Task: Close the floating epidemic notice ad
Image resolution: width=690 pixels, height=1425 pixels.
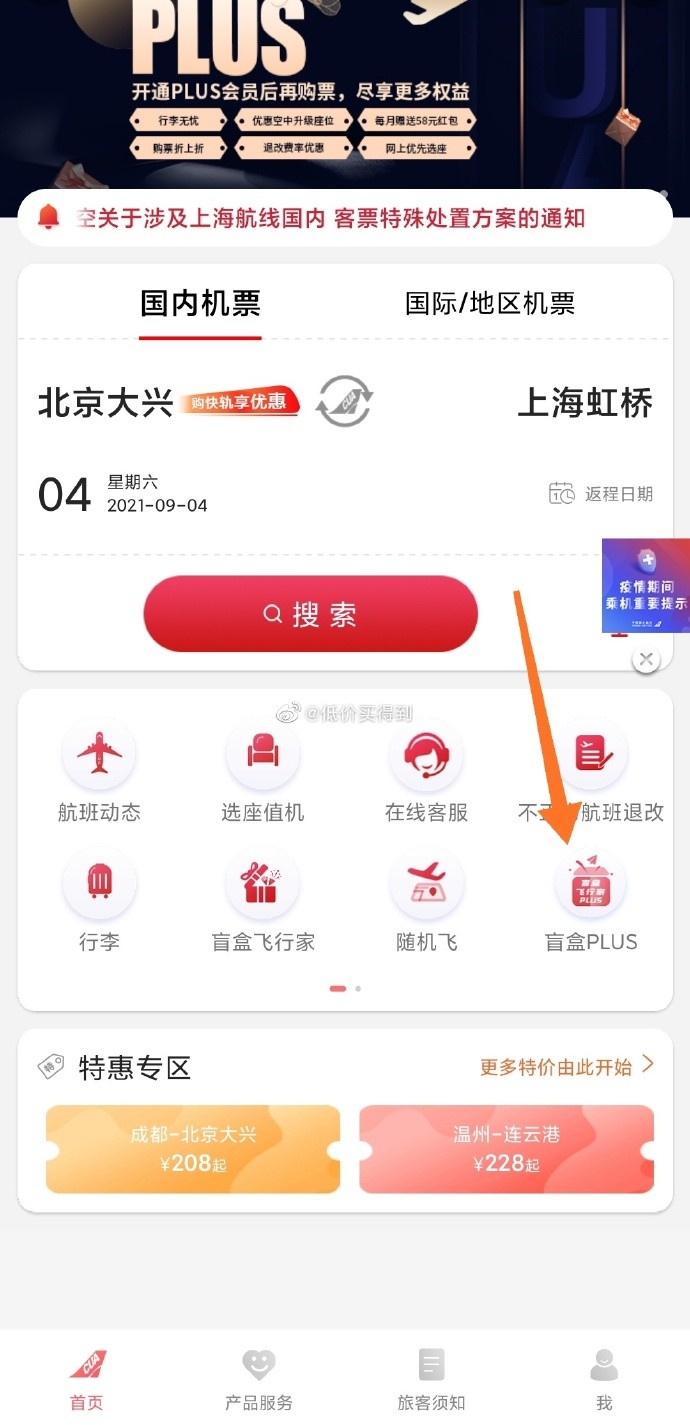Action: [646, 659]
